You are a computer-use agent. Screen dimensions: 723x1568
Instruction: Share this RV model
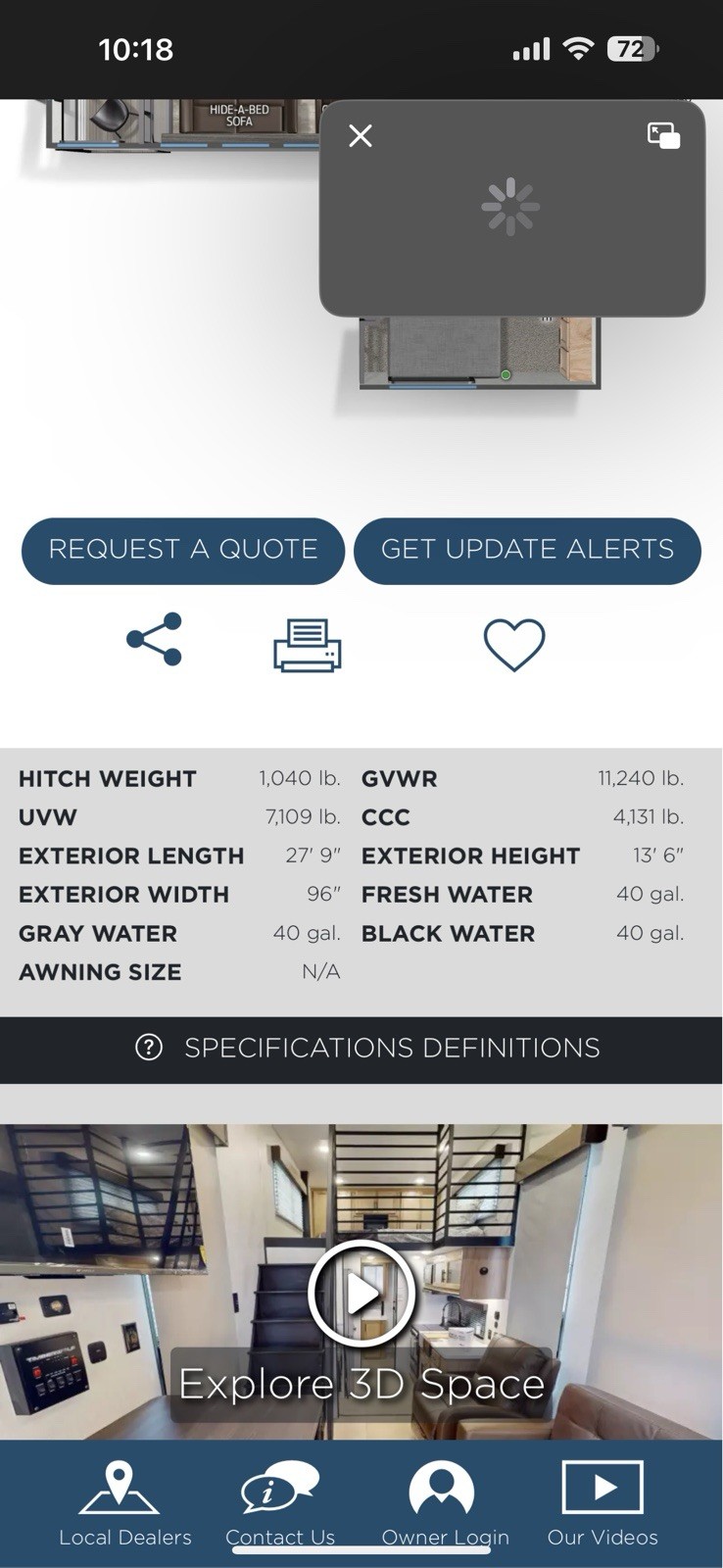[155, 640]
